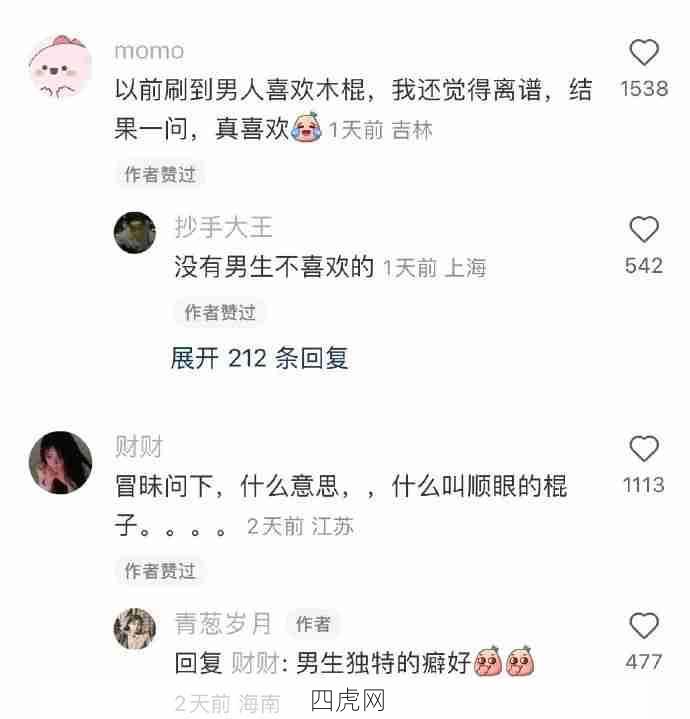Open the username 抄手大王
The height and width of the screenshot is (719, 690).
coord(224,228)
